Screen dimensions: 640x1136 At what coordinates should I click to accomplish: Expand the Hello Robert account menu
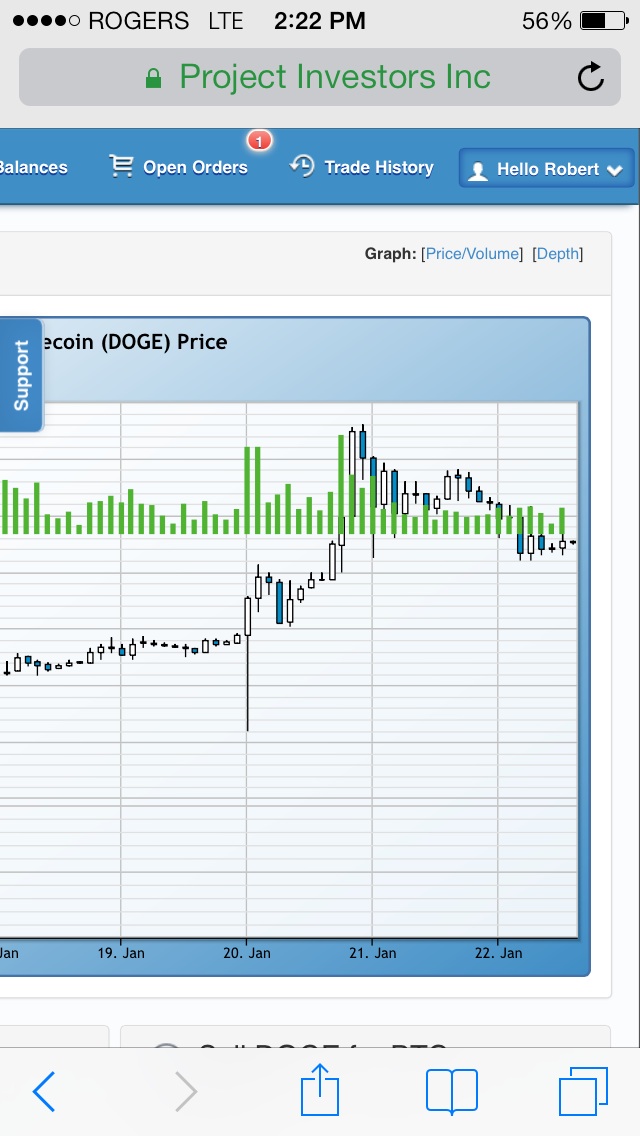[x=547, y=169]
